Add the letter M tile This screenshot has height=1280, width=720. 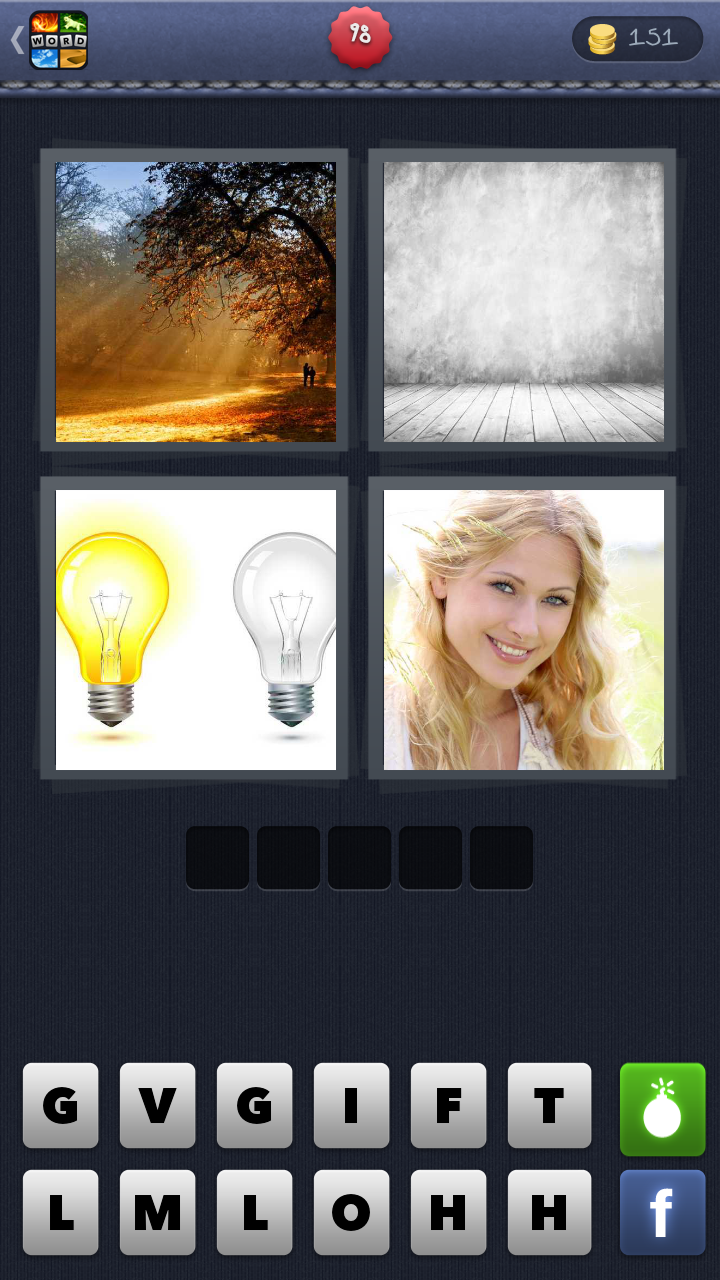[x=157, y=1212]
